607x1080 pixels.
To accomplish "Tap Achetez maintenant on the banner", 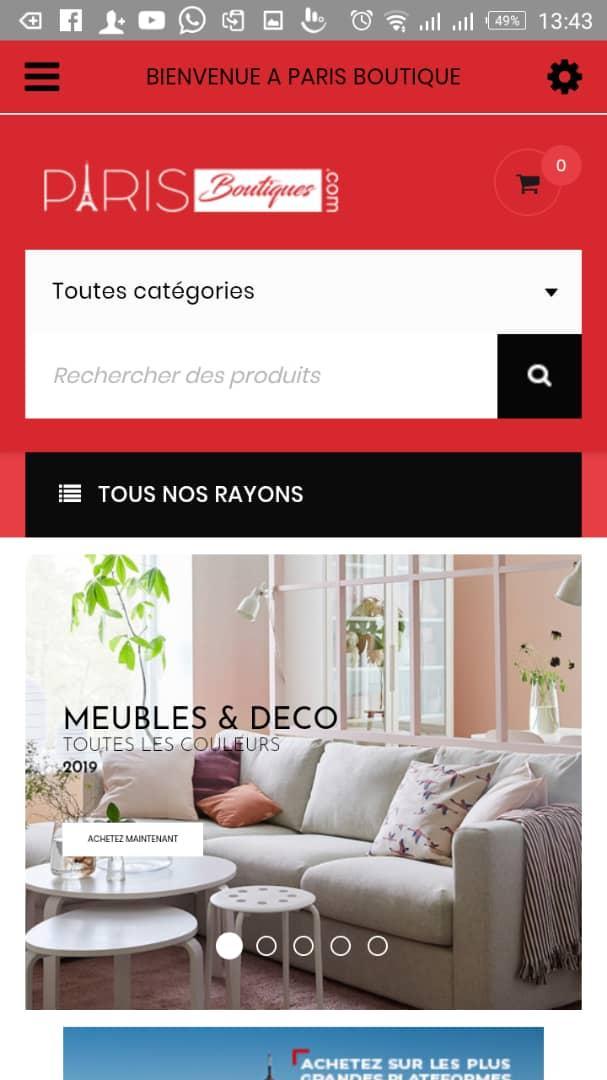I will coord(132,839).
